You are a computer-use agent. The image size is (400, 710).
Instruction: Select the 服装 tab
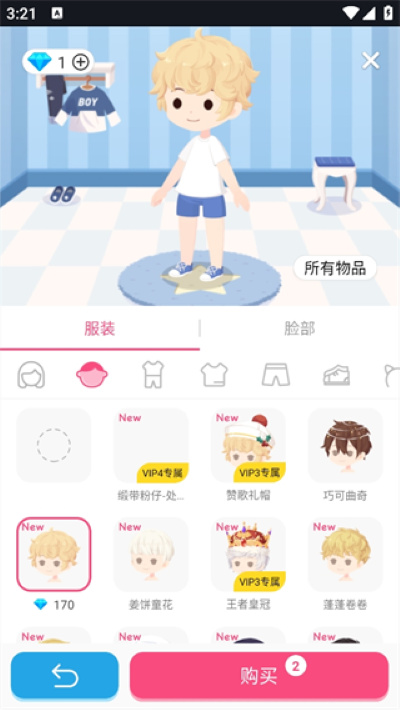[100, 328]
